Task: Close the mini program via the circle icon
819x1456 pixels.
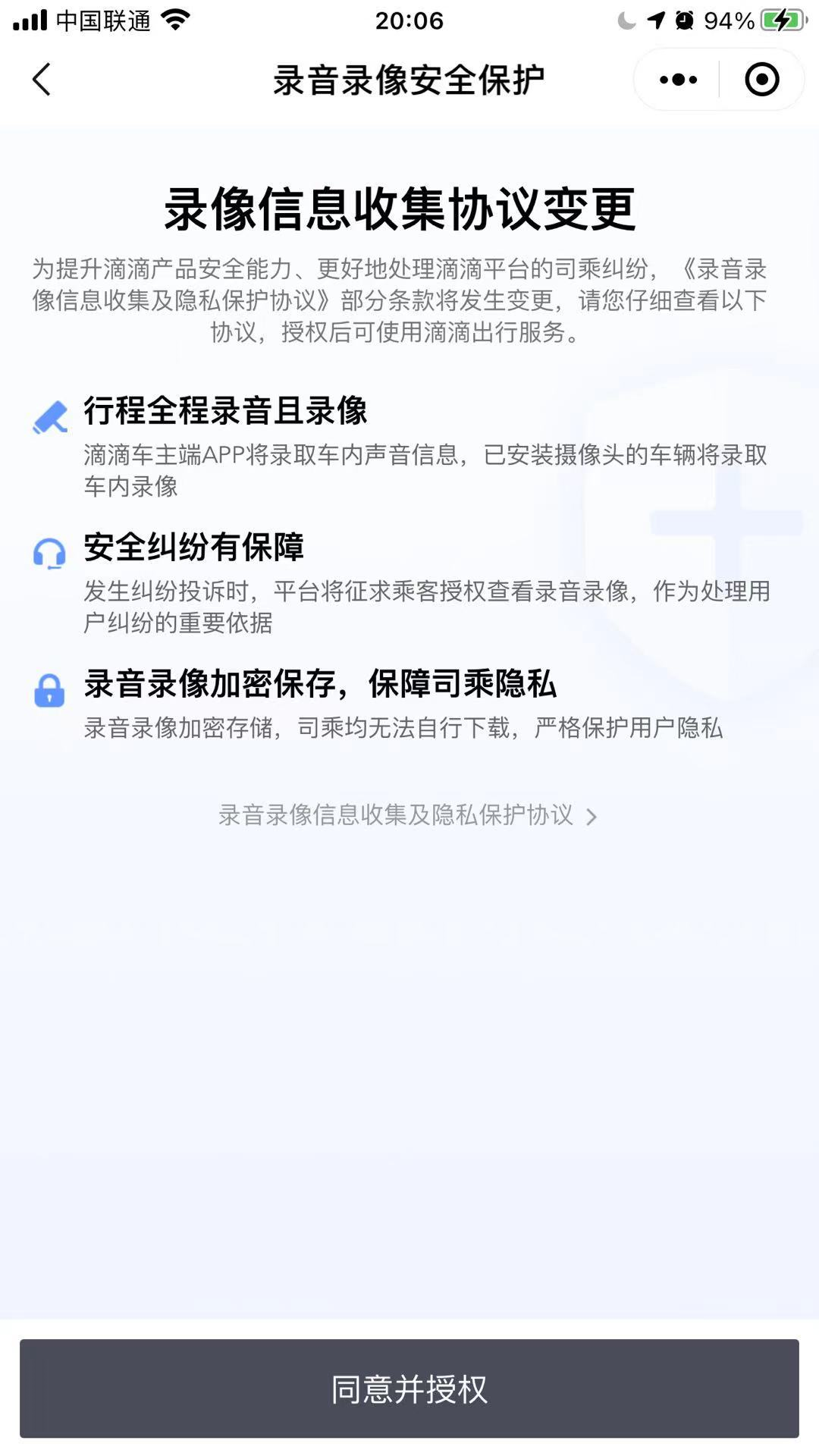Action: [x=761, y=80]
